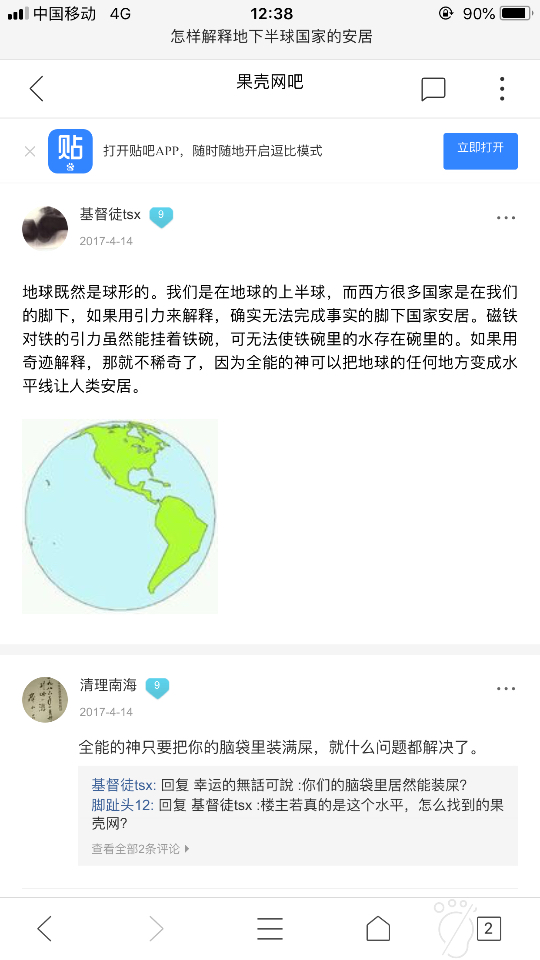Open 清理南海's profile avatar
540x960 pixels.
pos(45,699)
